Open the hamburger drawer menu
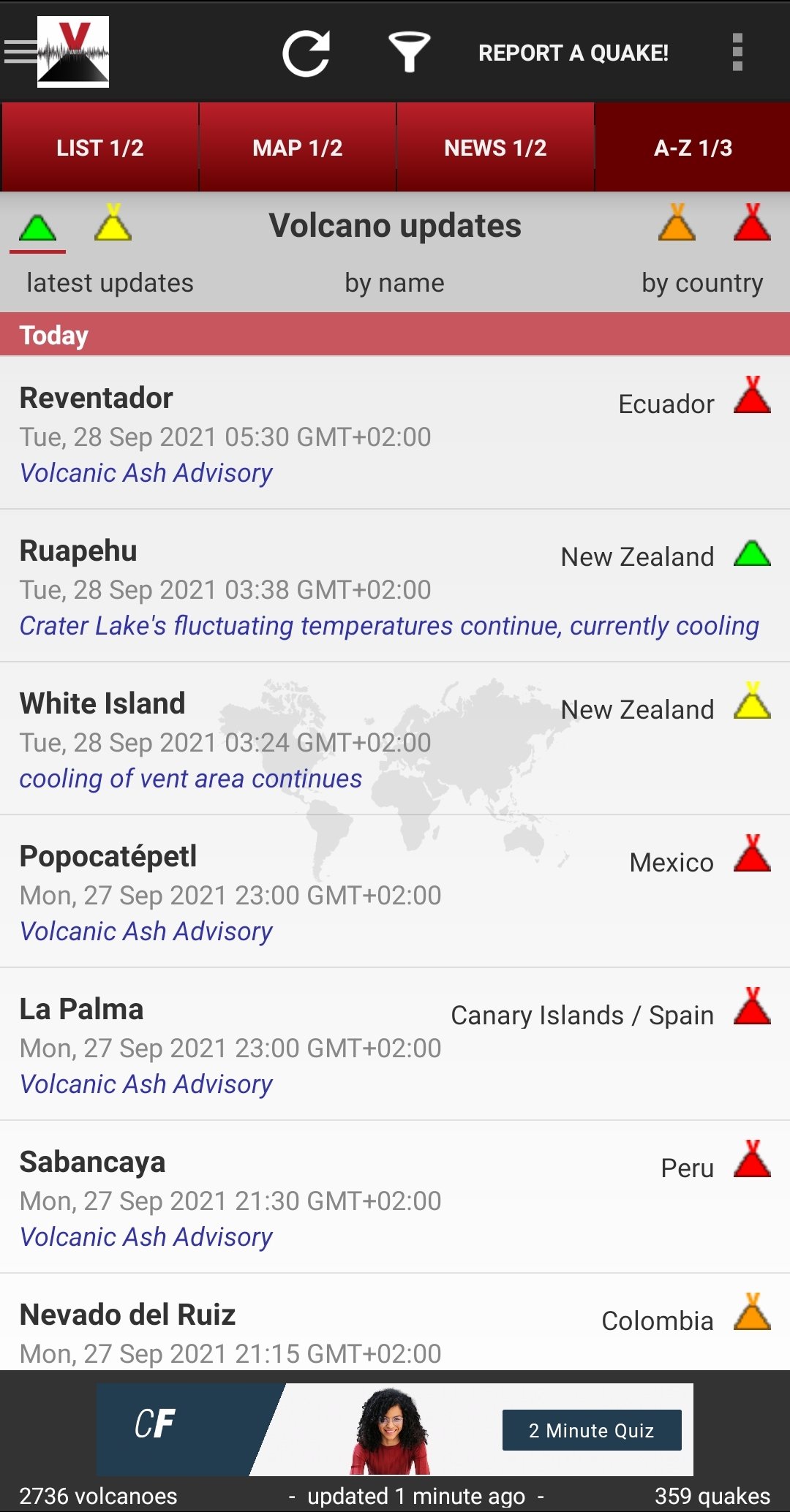Viewport: 790px width, 1512px height. [x=20, y=52]
